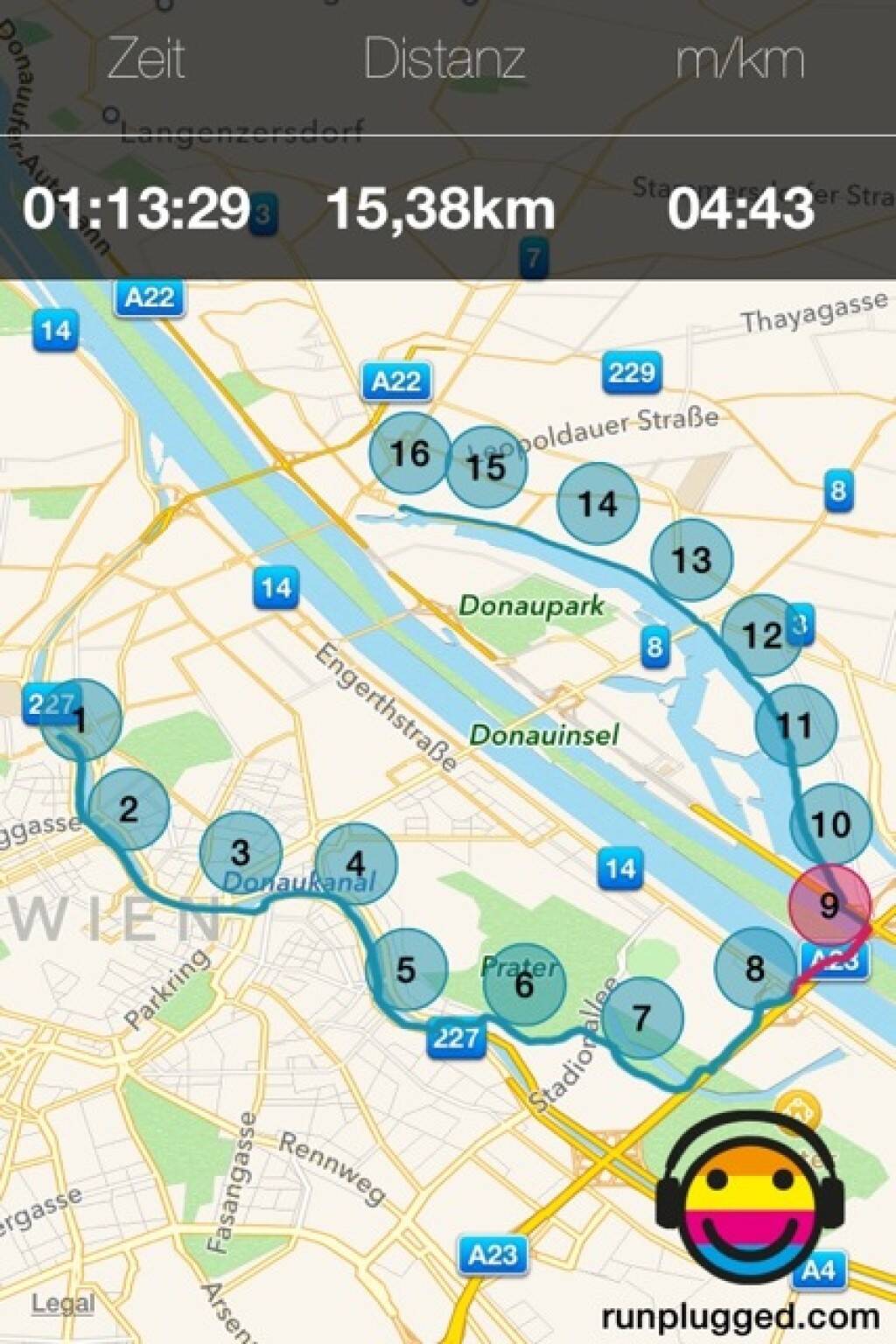
Task: Tap kilometer marker 16 near the route end
Action: point(409,453)
